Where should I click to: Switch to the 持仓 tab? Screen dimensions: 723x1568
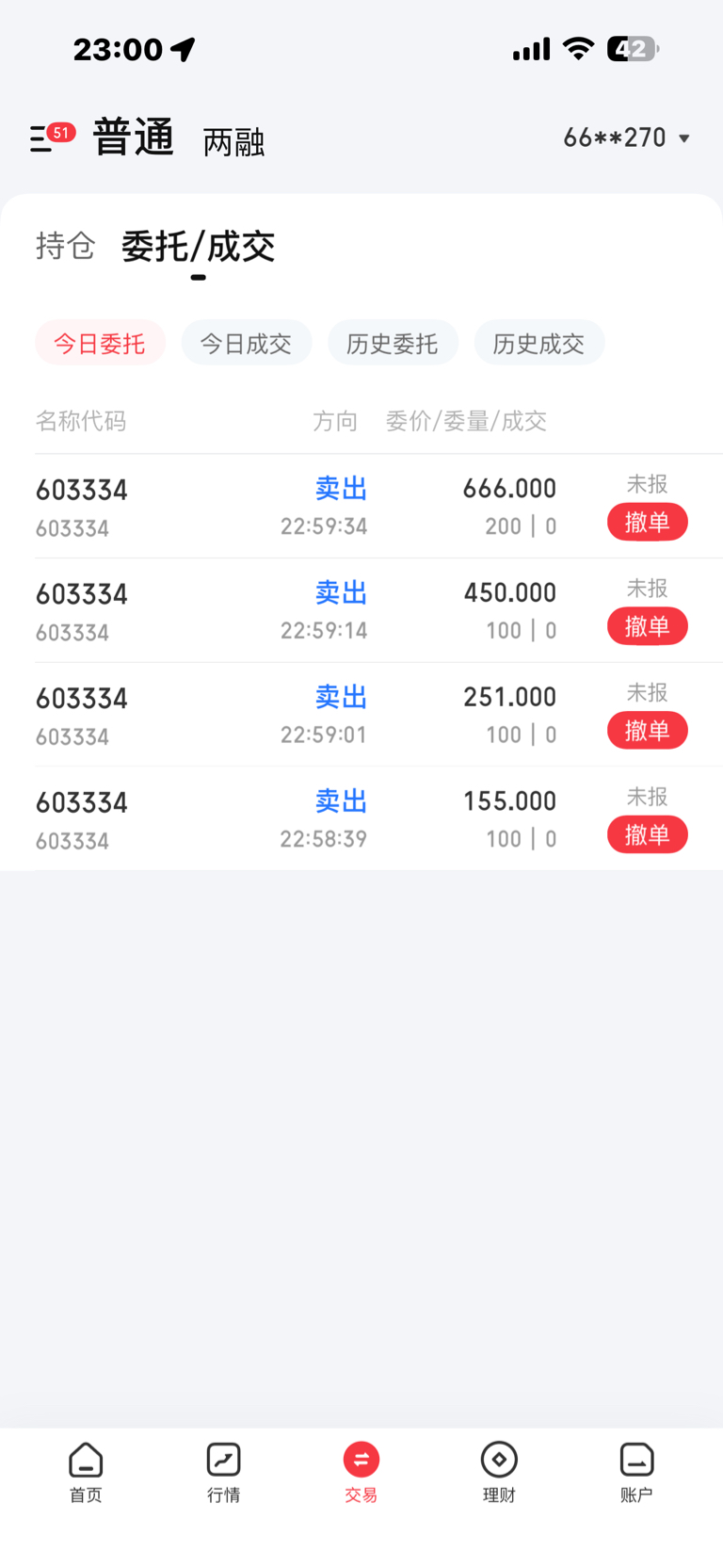click(66, 246)
